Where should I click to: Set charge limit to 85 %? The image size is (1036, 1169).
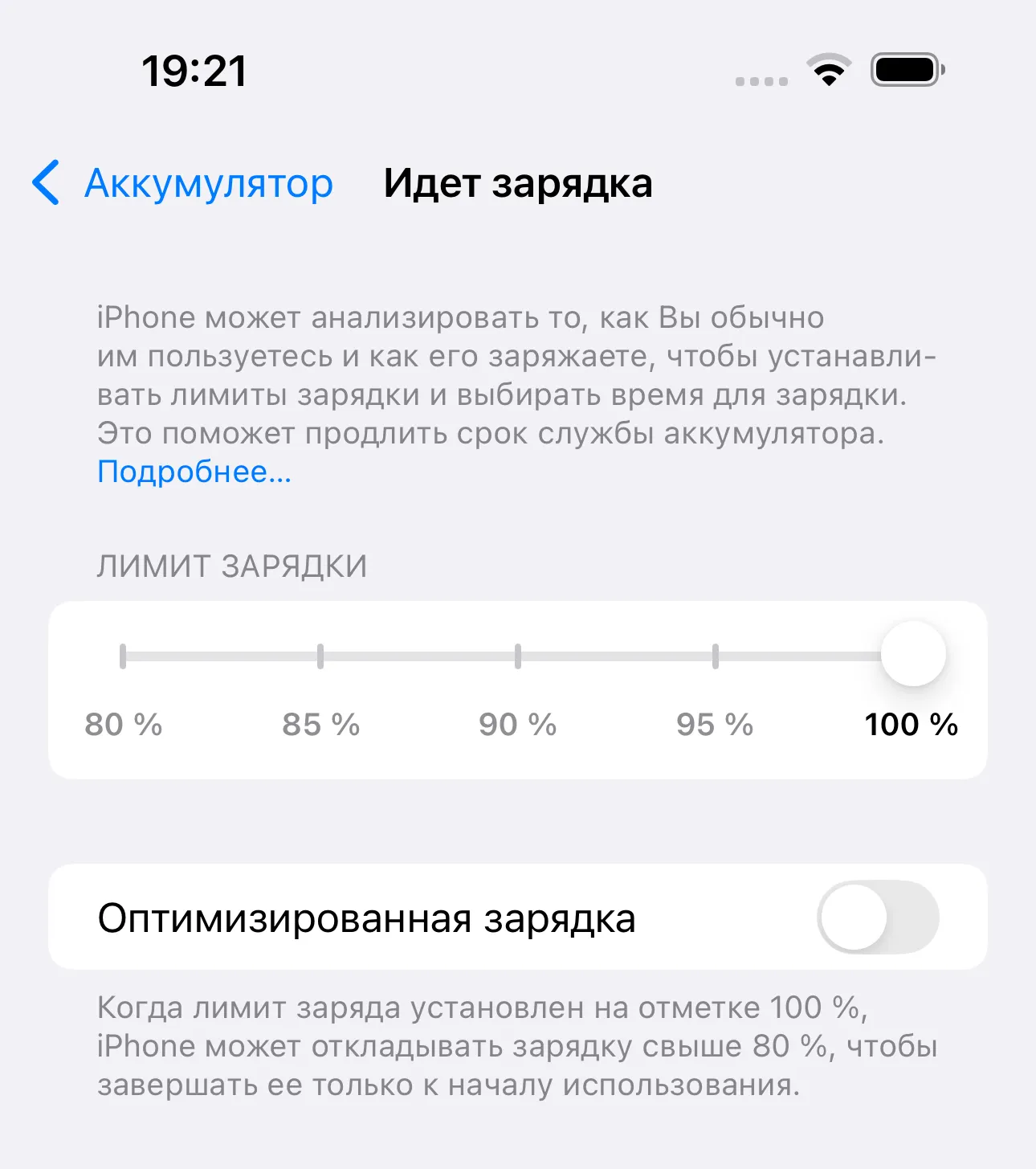tap(320, 656)
